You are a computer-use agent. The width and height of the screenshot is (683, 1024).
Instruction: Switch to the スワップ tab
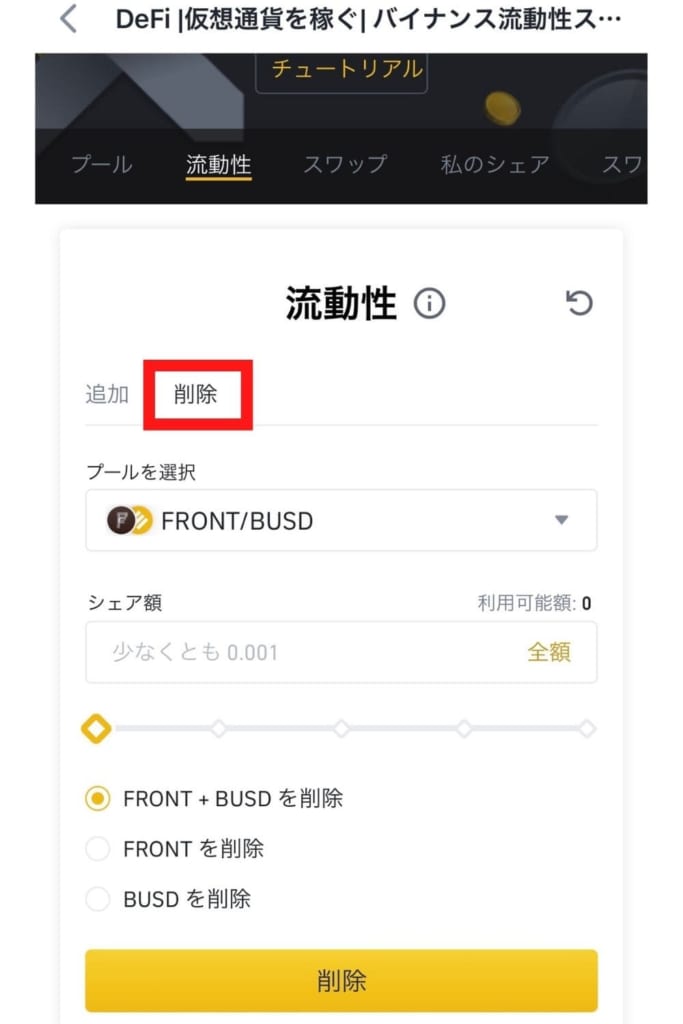tap(345, 164)
